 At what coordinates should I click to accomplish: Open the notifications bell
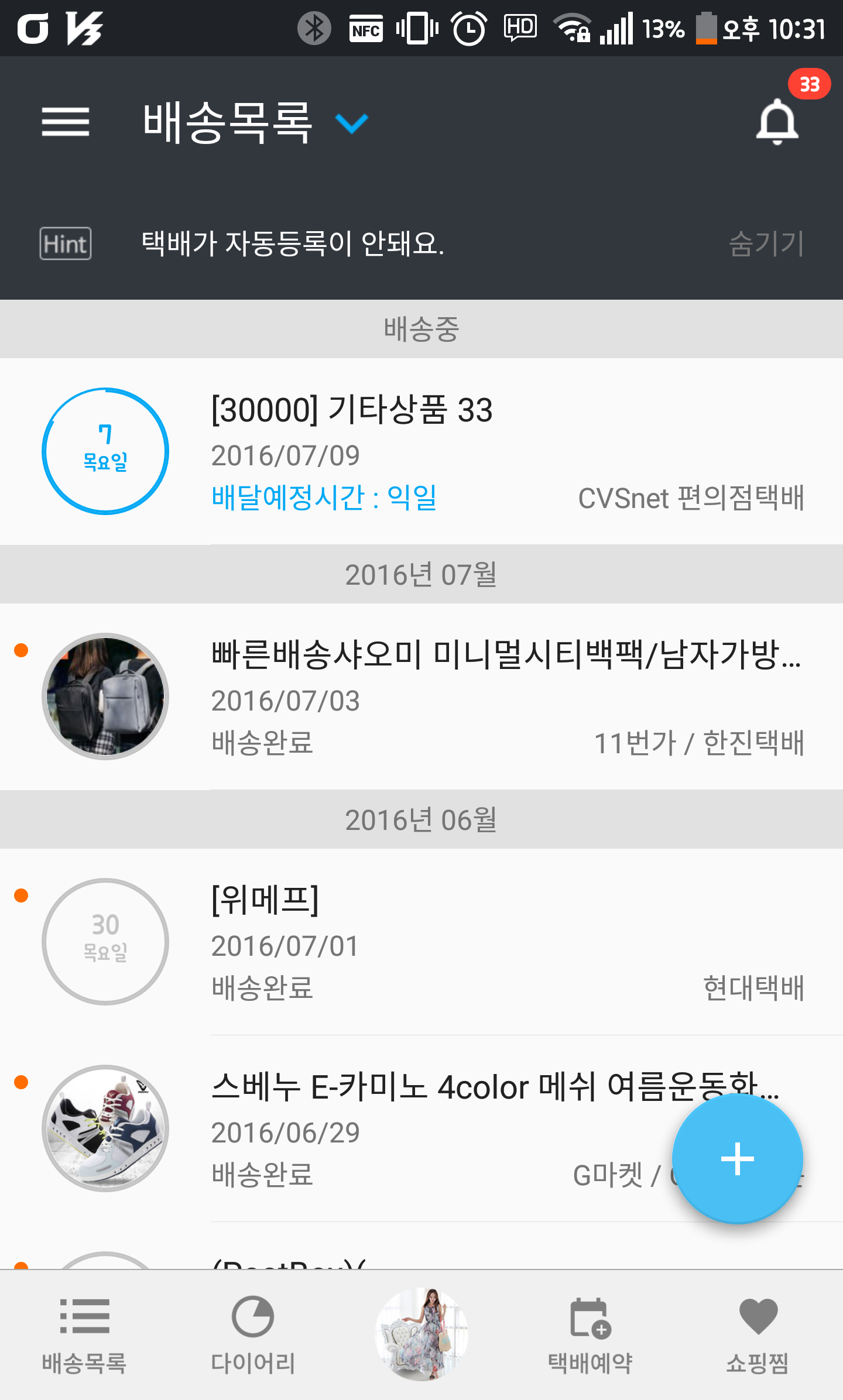coord(777,121)
